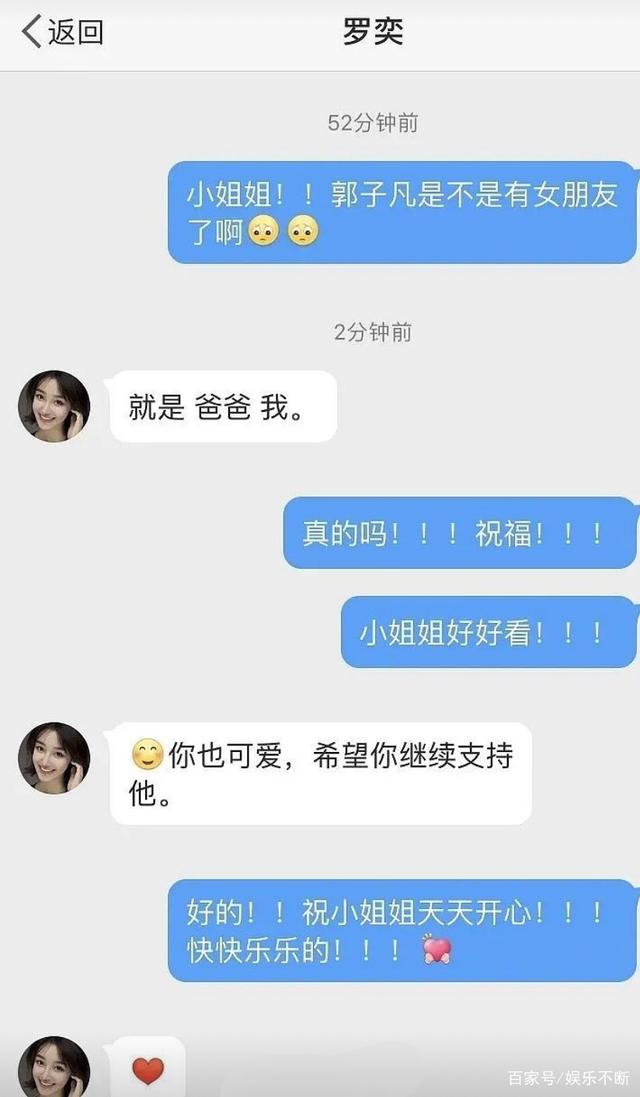The image size is (640, 1097).
Task: Open avatar beside the 就是 爸爸 我 message
Action: coord(54,406)
